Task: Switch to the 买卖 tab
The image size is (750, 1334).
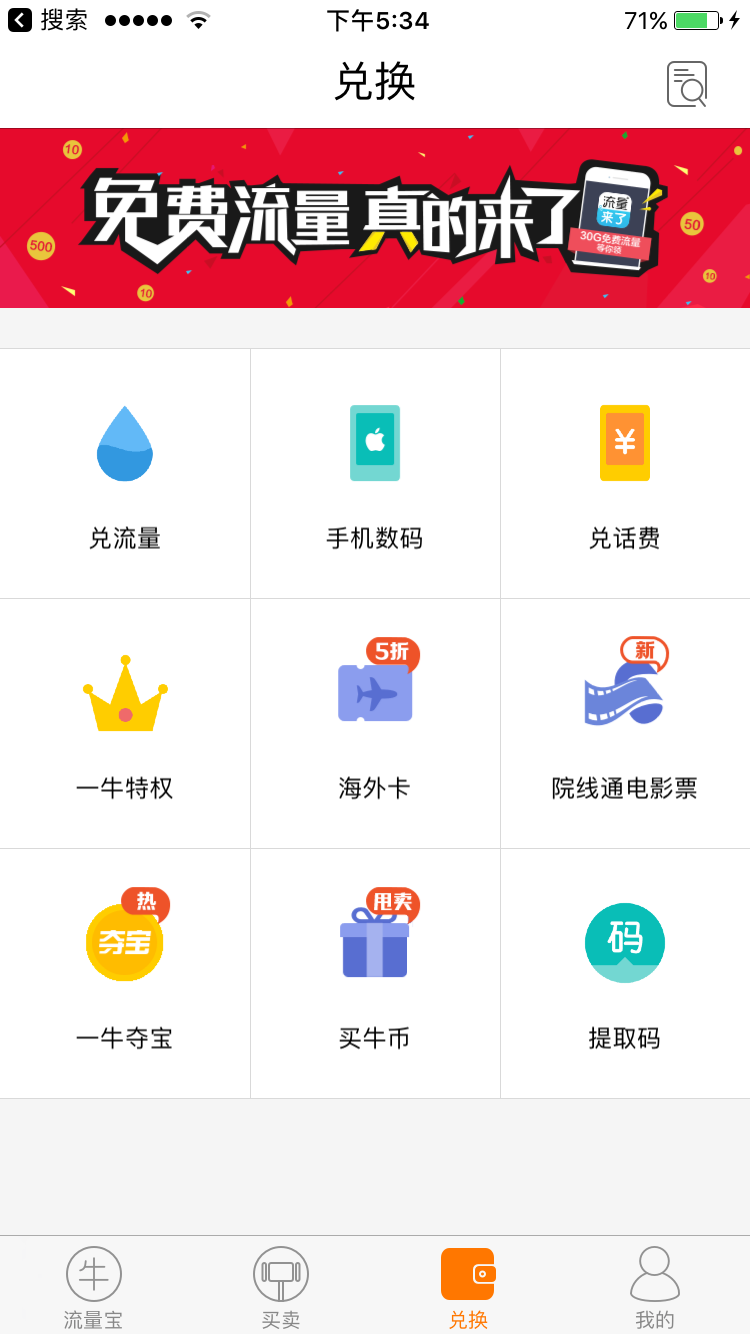Action: pyautogui.click(x=281, y=1285)
